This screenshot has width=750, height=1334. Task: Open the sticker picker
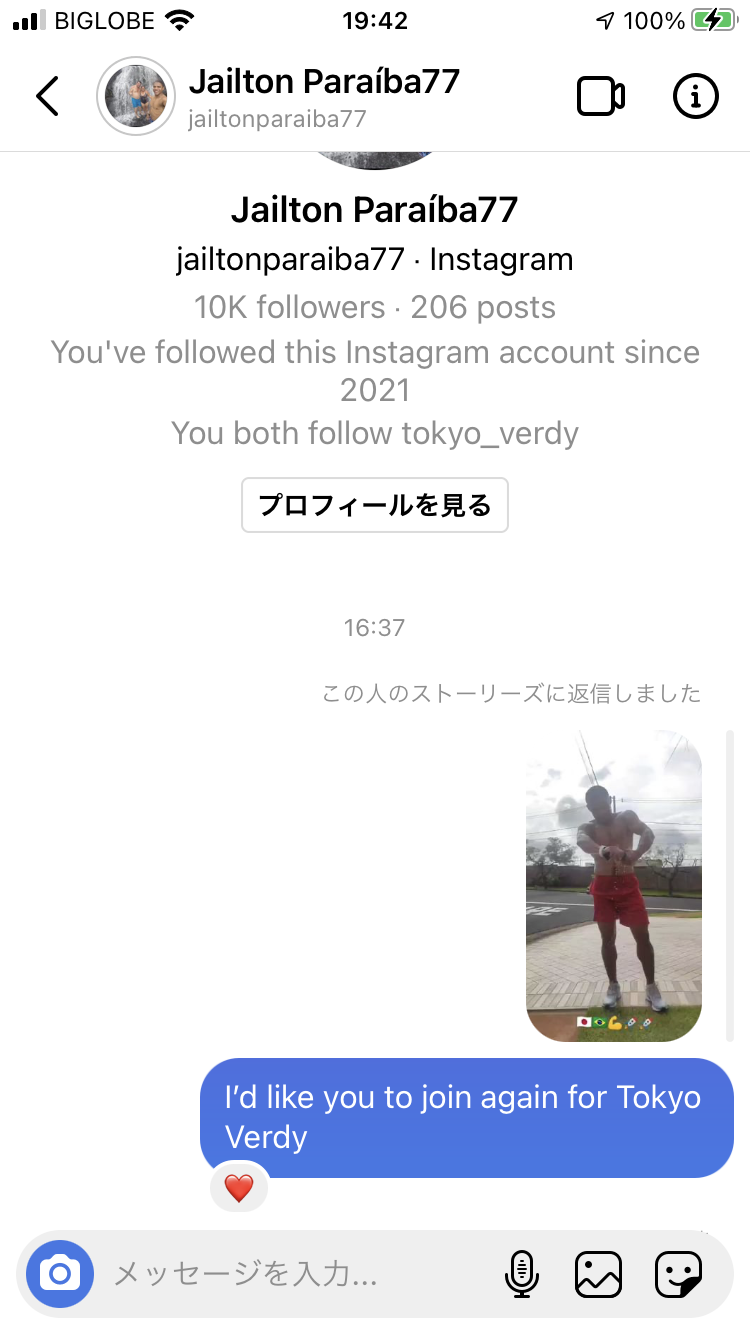678,1274
